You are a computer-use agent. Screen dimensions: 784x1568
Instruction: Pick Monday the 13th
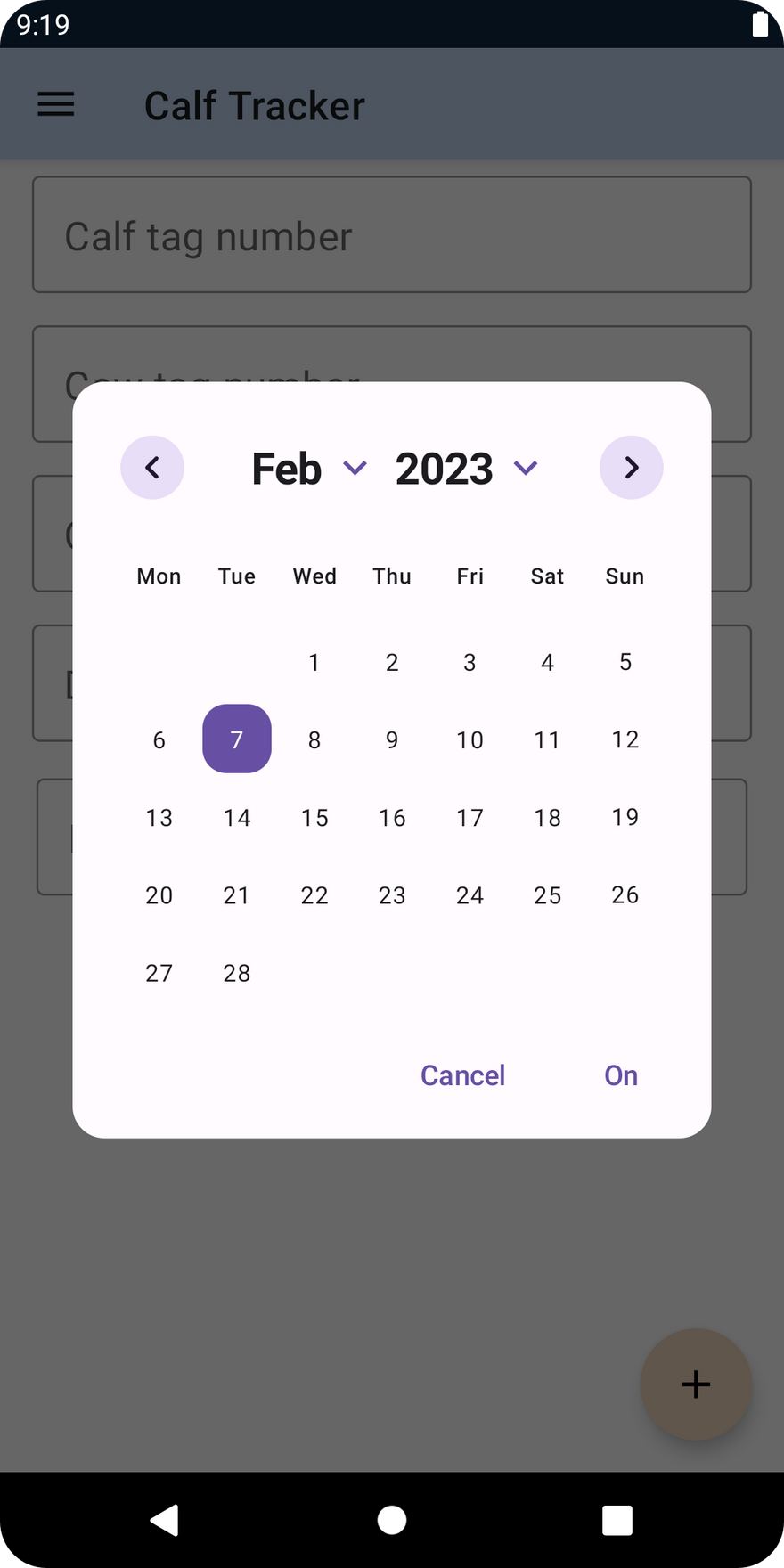point(159,817)
